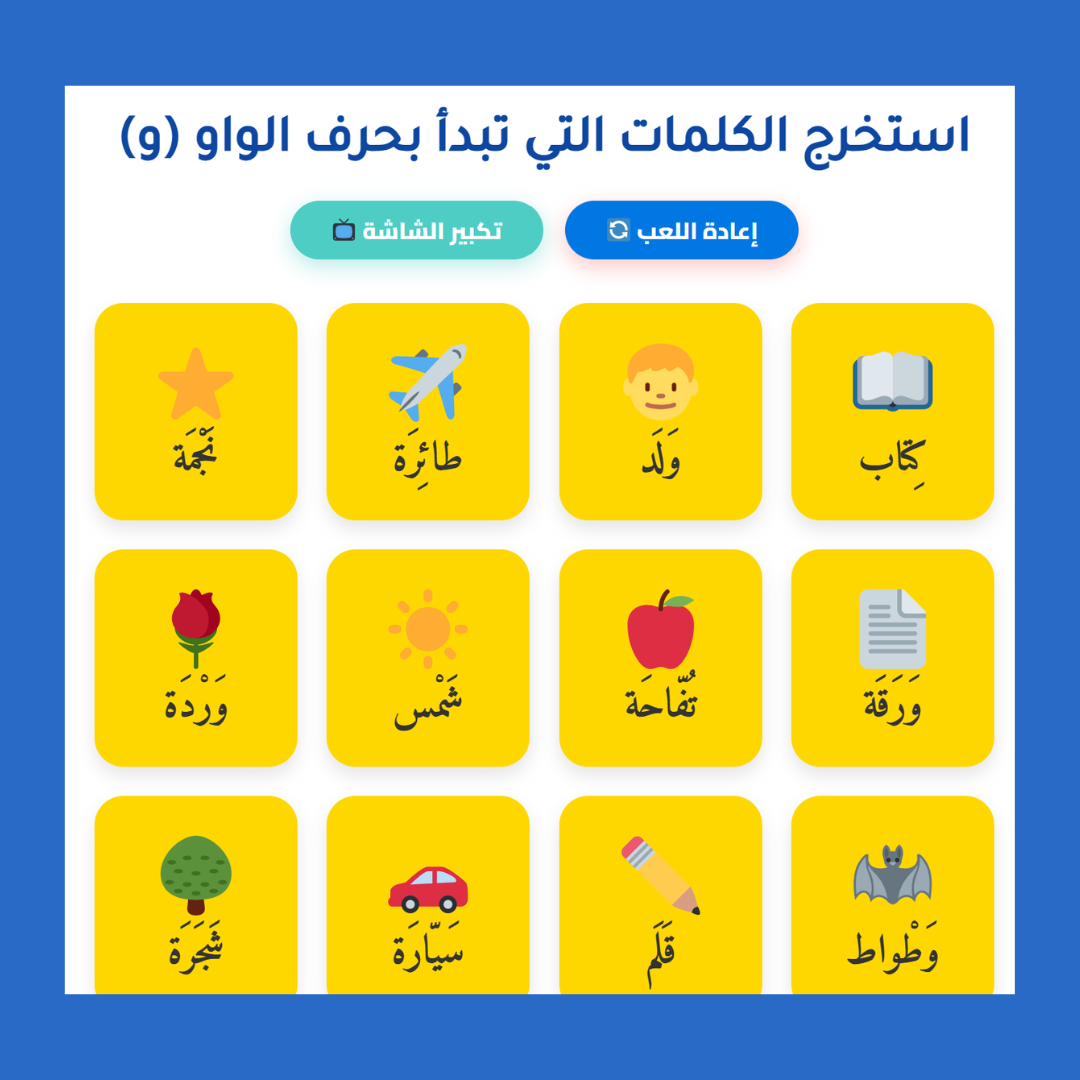This screenshot has width=1080, height=1080.
Task: Select the كتاب book card
Action: [893, 411]
